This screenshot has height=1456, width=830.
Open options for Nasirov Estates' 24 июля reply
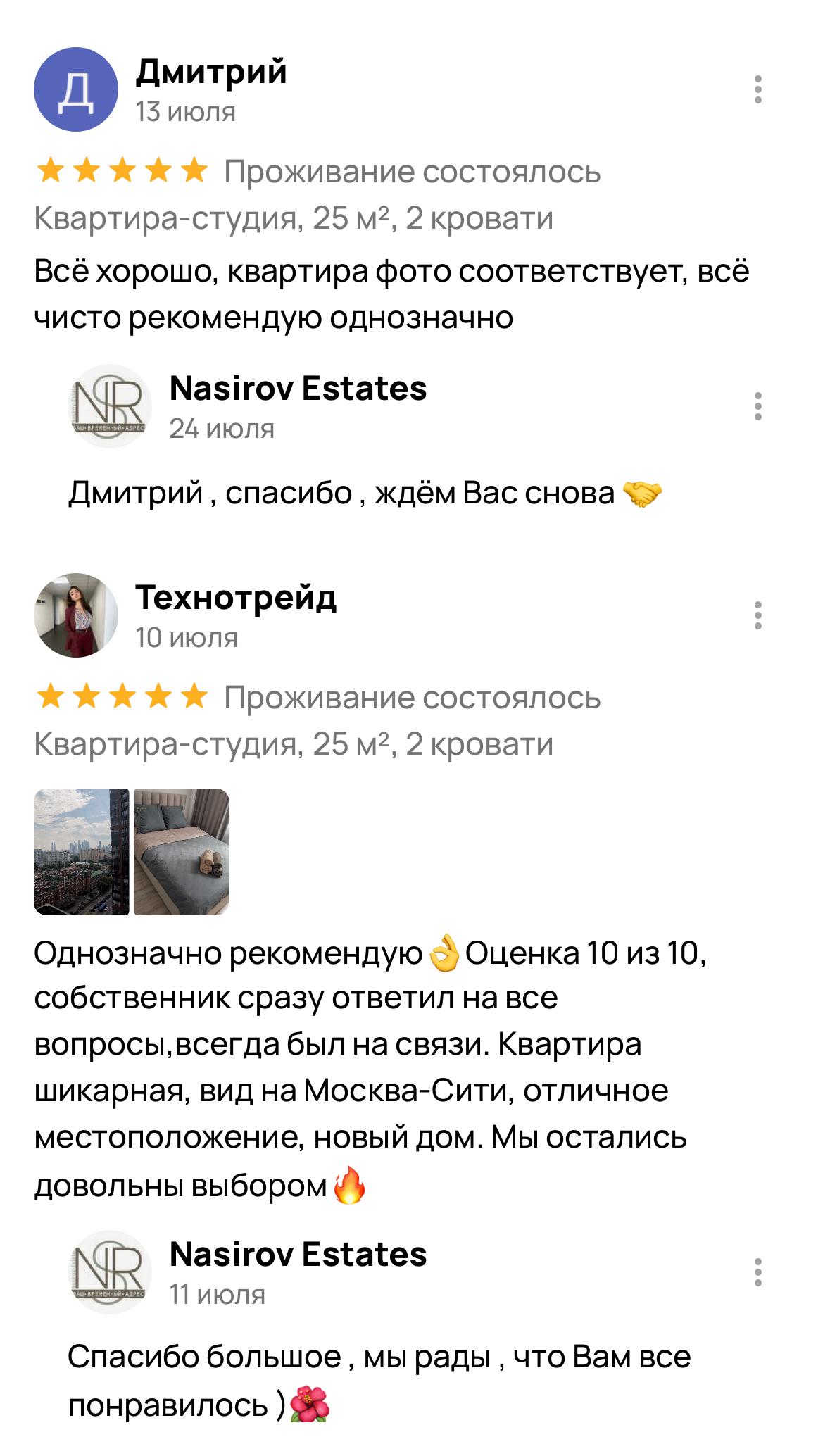757,407
